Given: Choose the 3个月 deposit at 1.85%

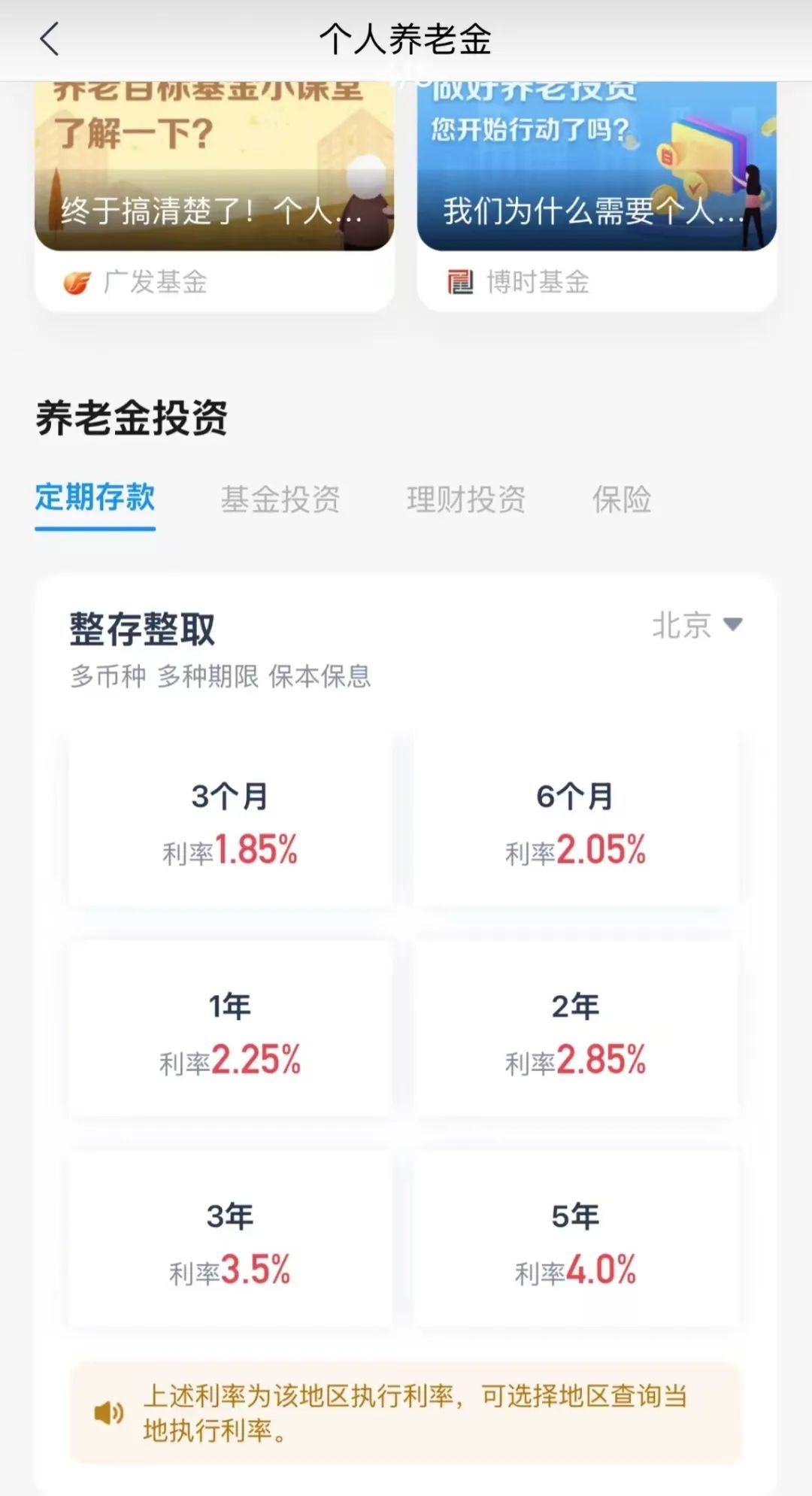Looking at the screenshot, I should coord(230,821).
